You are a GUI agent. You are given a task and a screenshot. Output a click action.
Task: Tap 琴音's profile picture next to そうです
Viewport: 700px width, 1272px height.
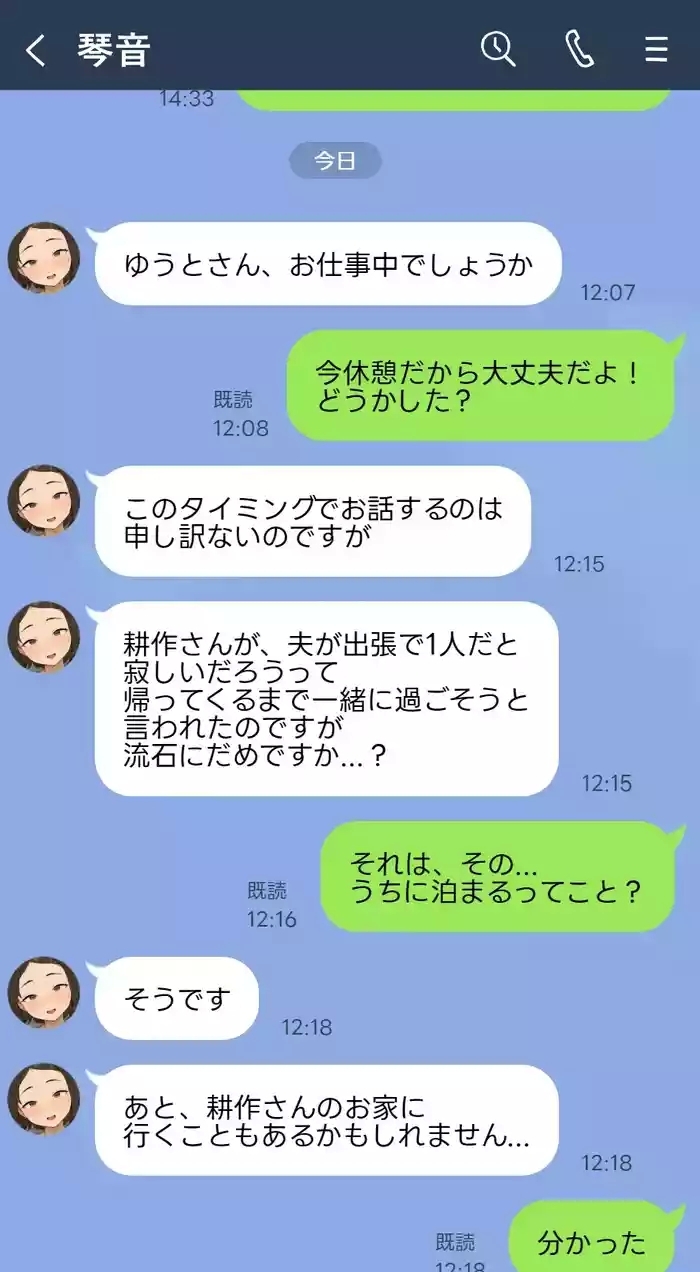coord(44,992)
